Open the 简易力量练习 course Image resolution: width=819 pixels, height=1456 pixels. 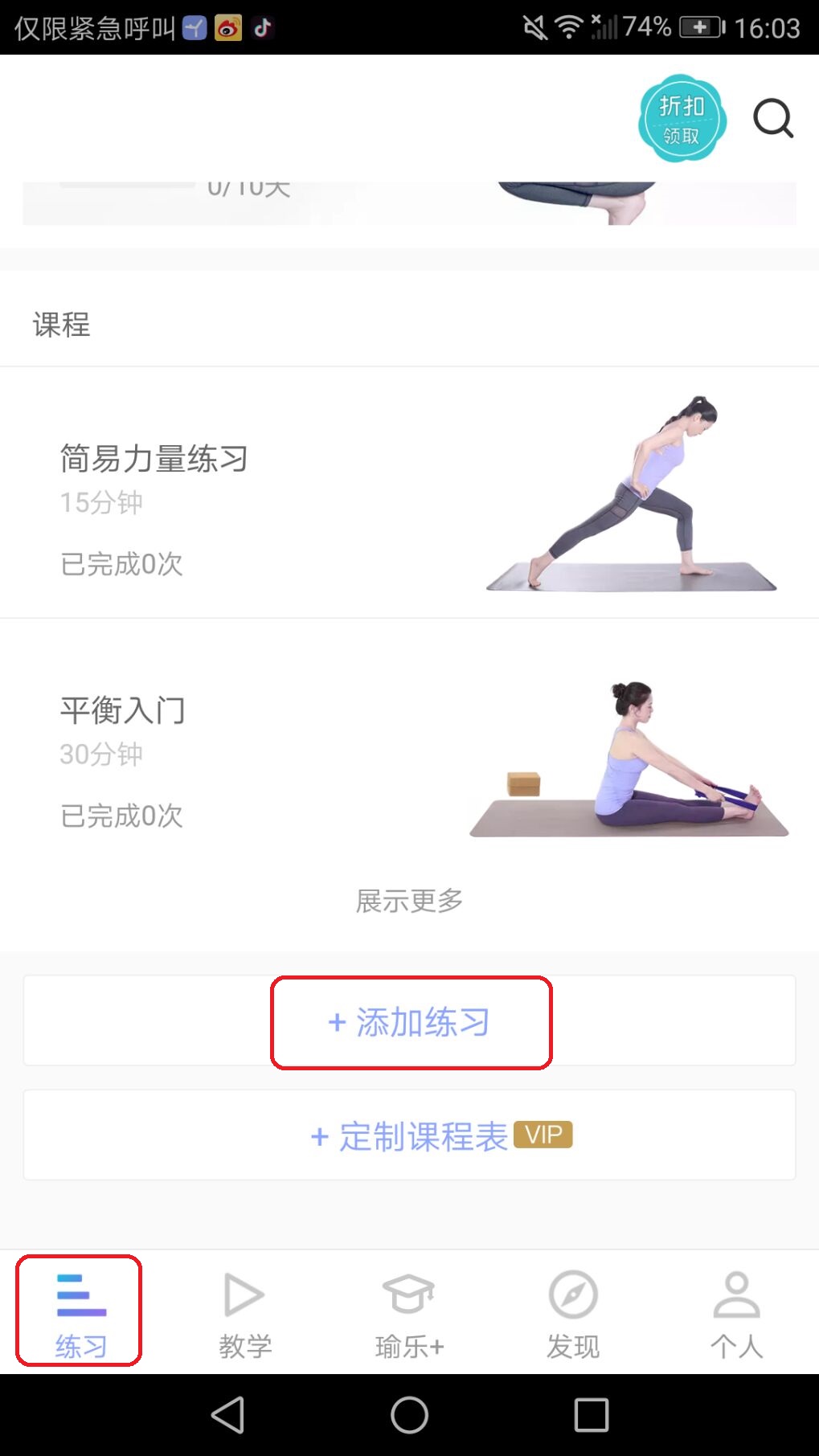(153, 460)
